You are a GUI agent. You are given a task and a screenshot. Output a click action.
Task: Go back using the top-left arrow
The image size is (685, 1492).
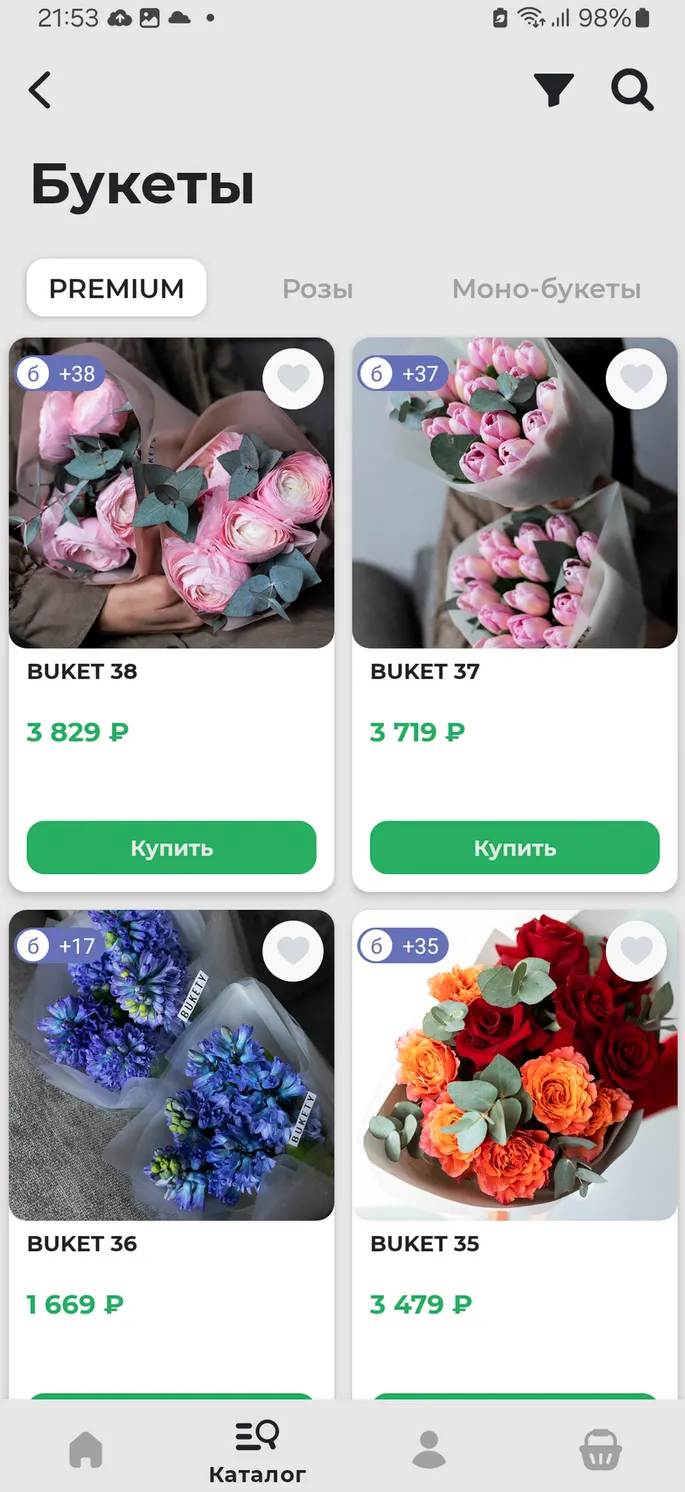click(x=39, y=91)
